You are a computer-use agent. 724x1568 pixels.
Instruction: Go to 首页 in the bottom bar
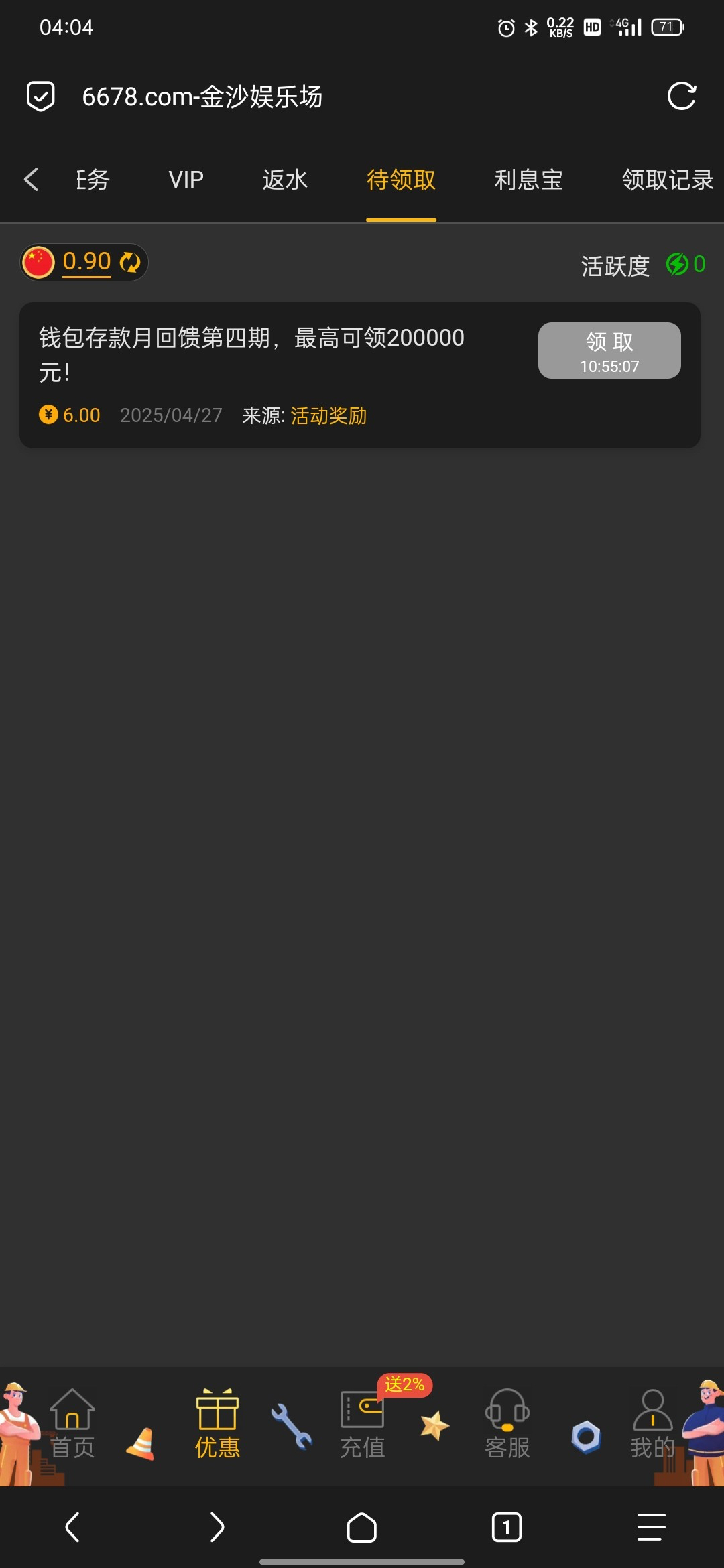[72, 1424]
